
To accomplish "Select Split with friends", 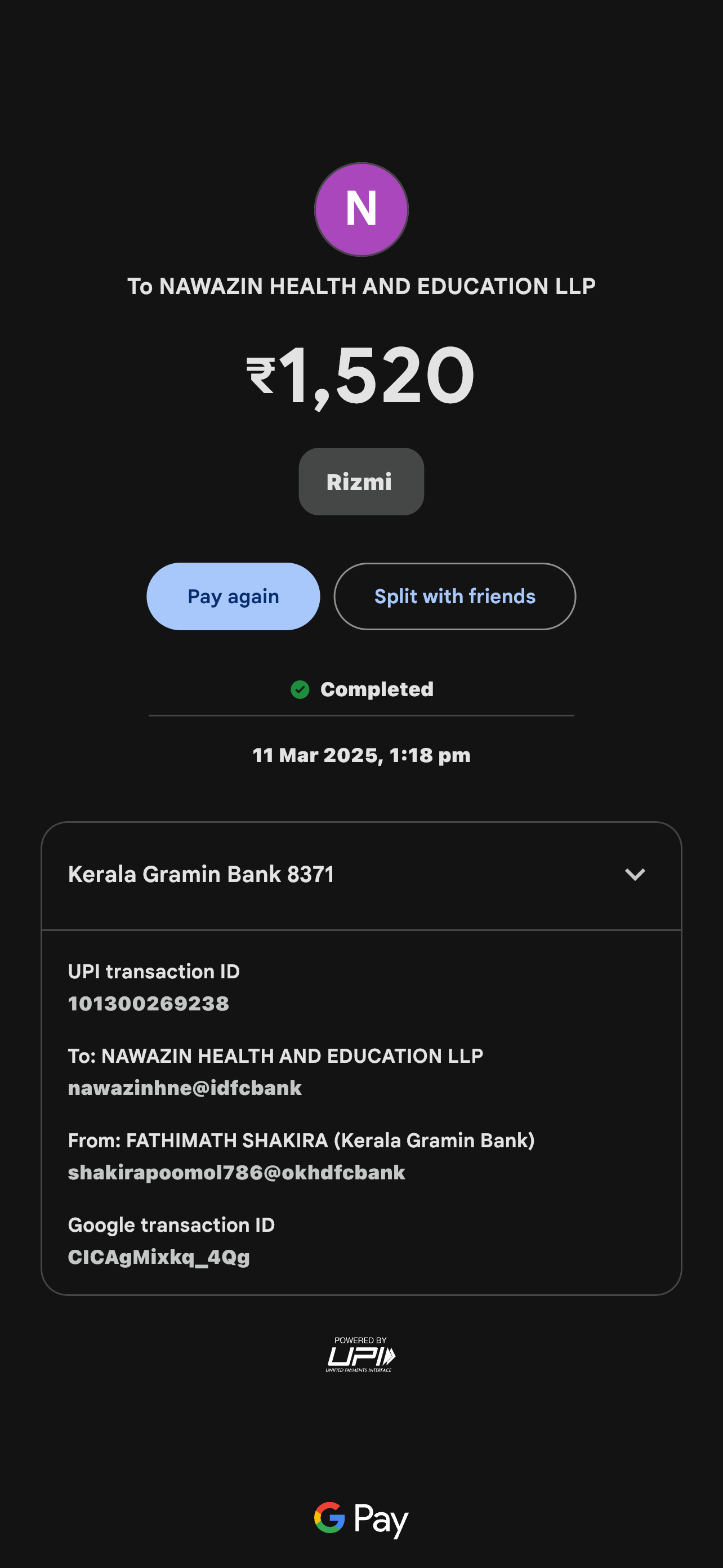I will (454, 596).
